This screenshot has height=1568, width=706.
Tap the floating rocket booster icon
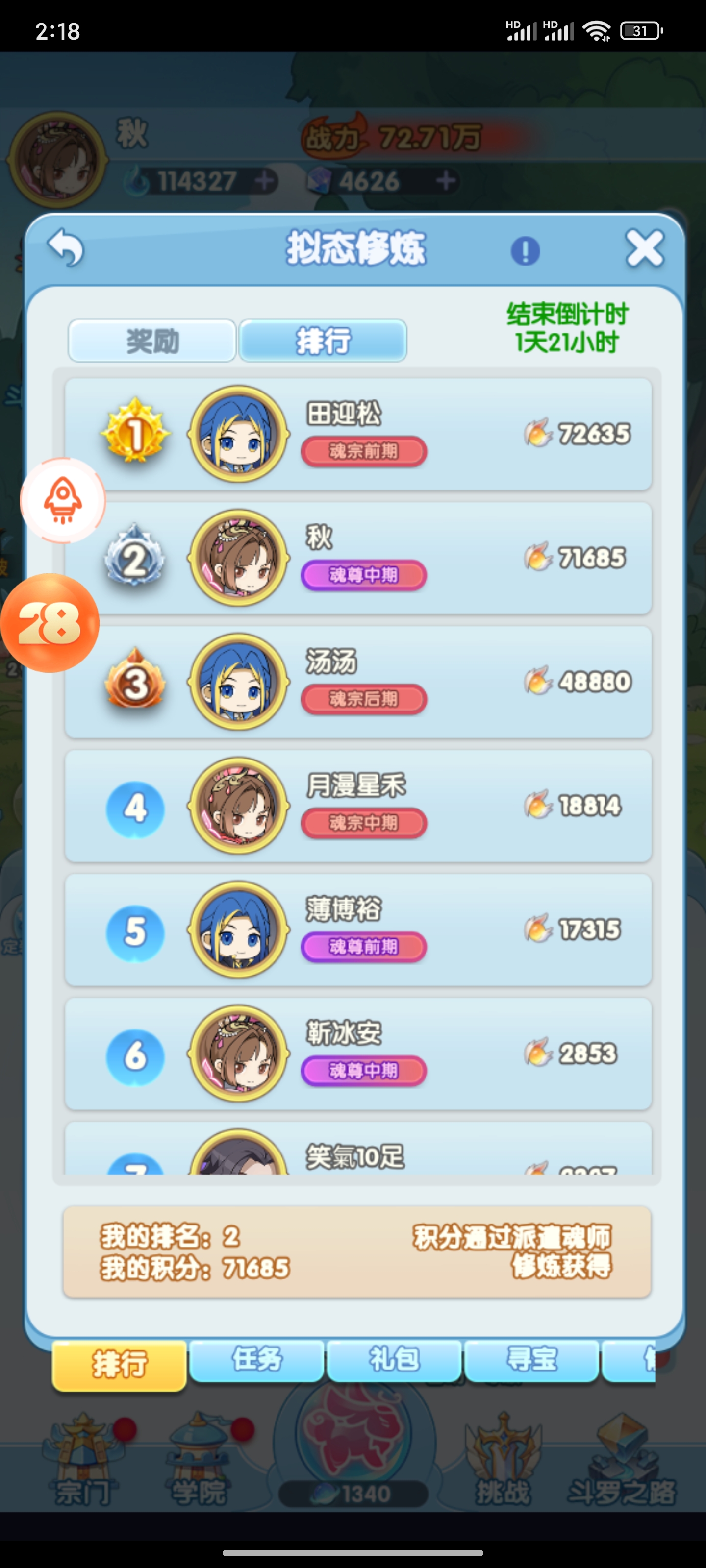63,500
